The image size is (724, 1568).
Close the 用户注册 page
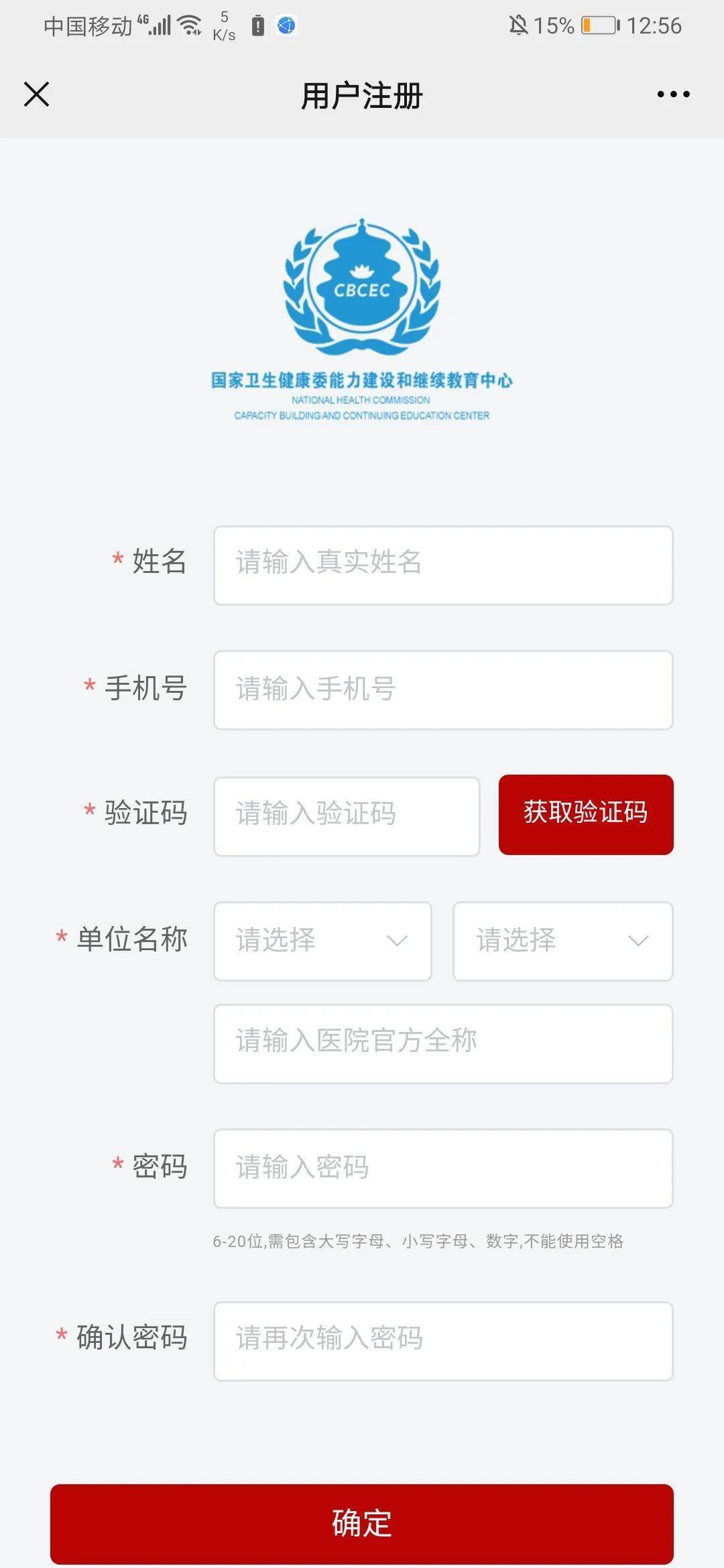(37, 94)
